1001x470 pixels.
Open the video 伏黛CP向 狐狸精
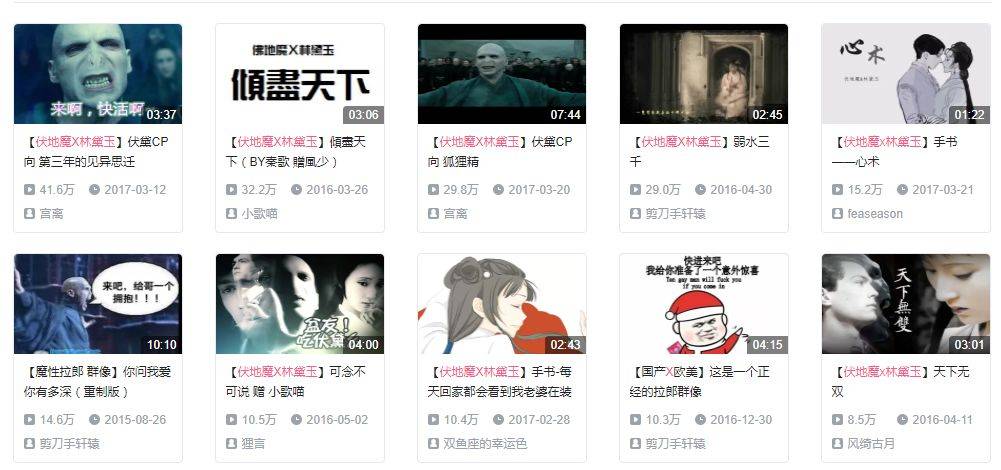point(501,151)
